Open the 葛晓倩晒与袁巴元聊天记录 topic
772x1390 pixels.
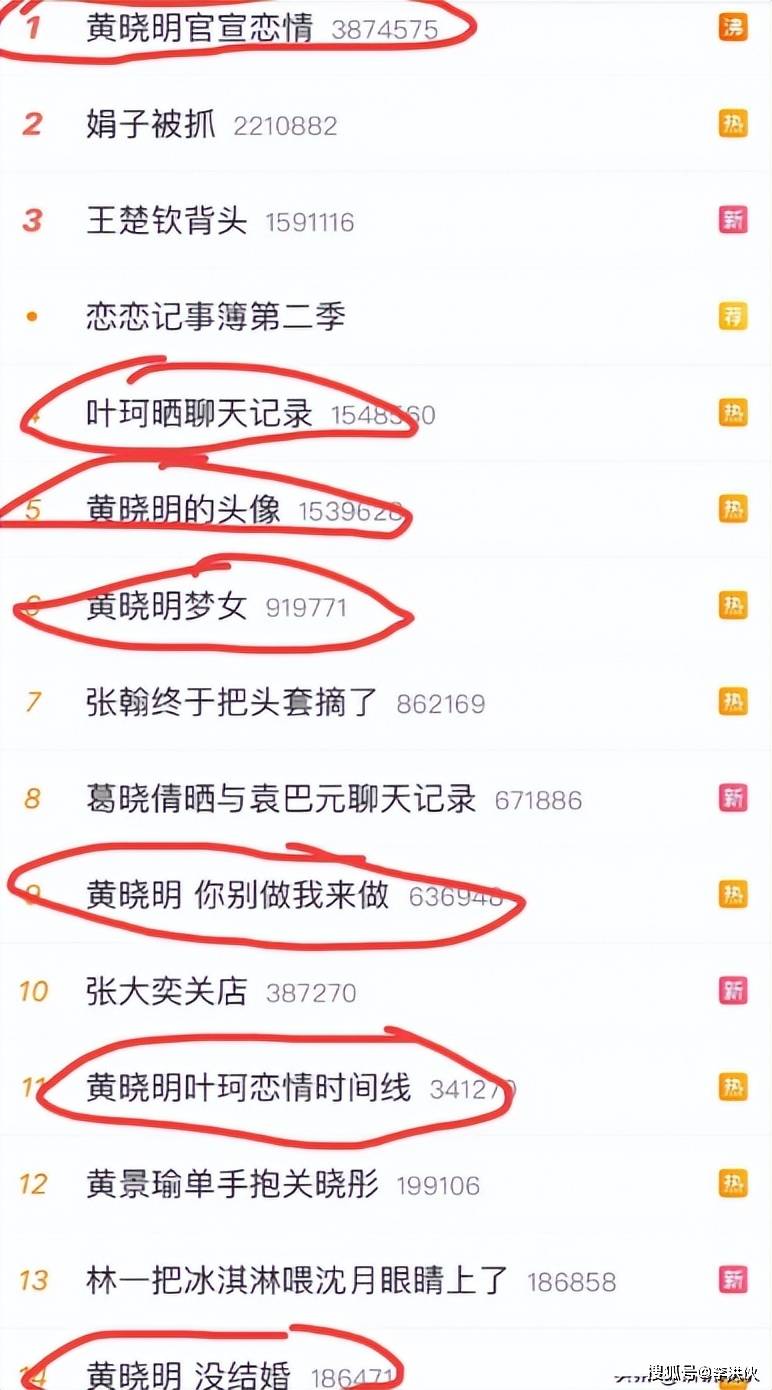click(x=281, y=798)
